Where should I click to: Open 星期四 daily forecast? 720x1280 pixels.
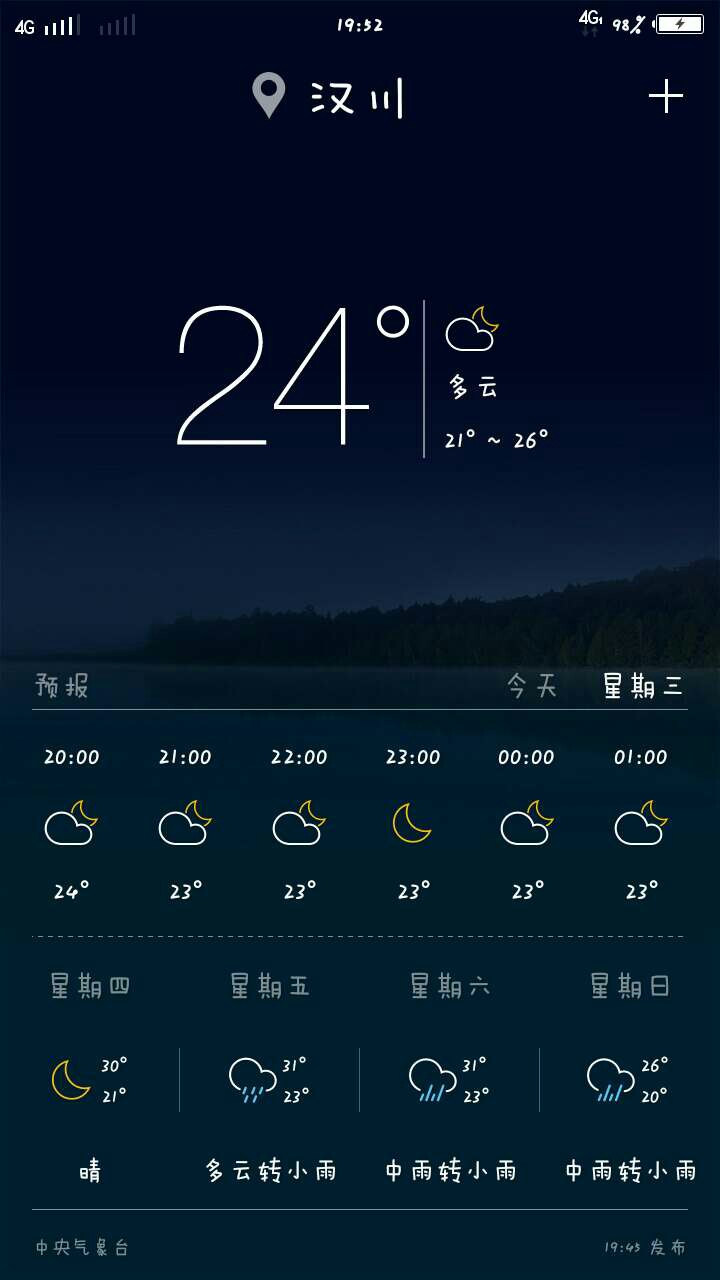coord(90,1080)
